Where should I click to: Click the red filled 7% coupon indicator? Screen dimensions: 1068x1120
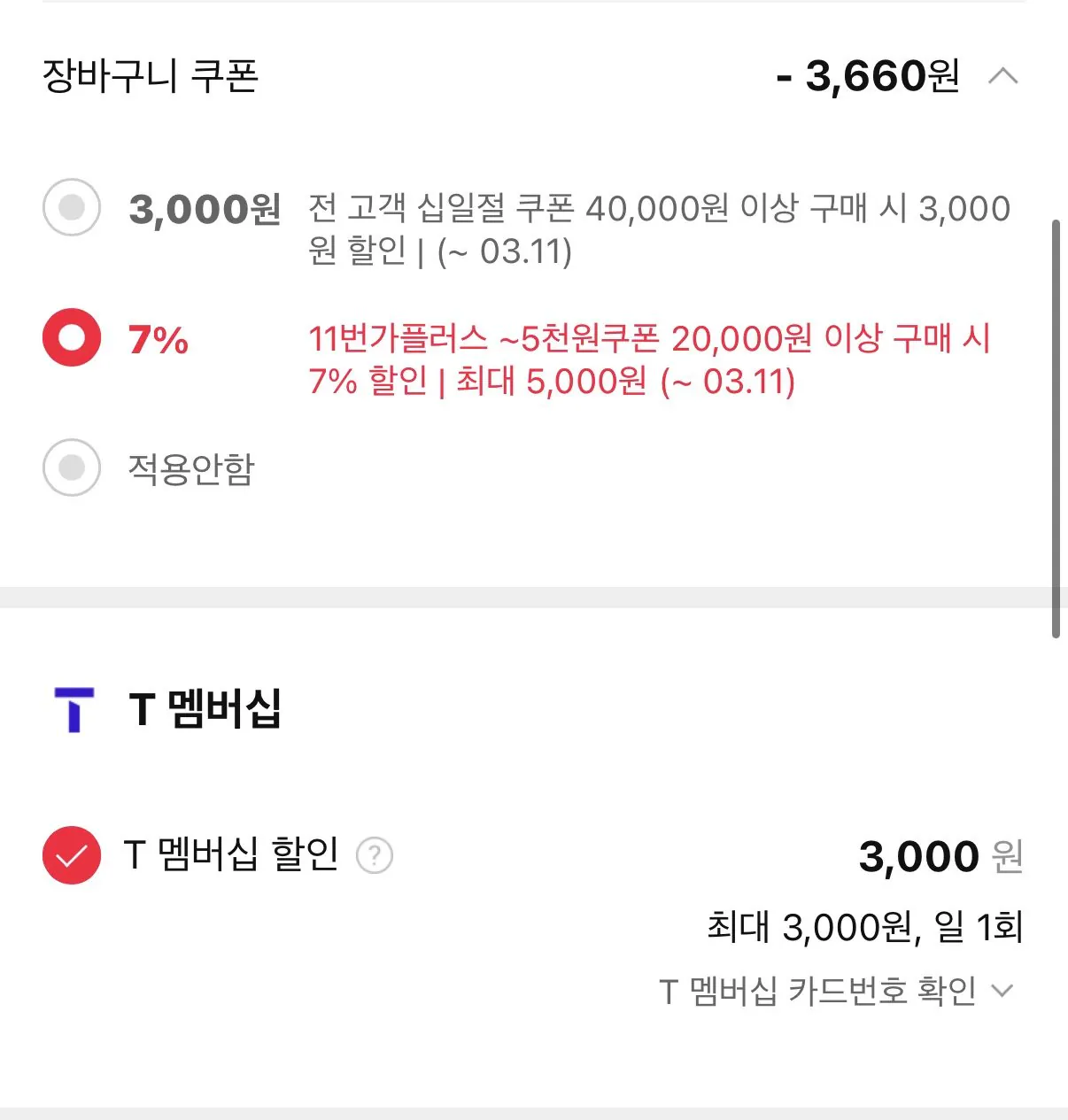tap(71, 336)
